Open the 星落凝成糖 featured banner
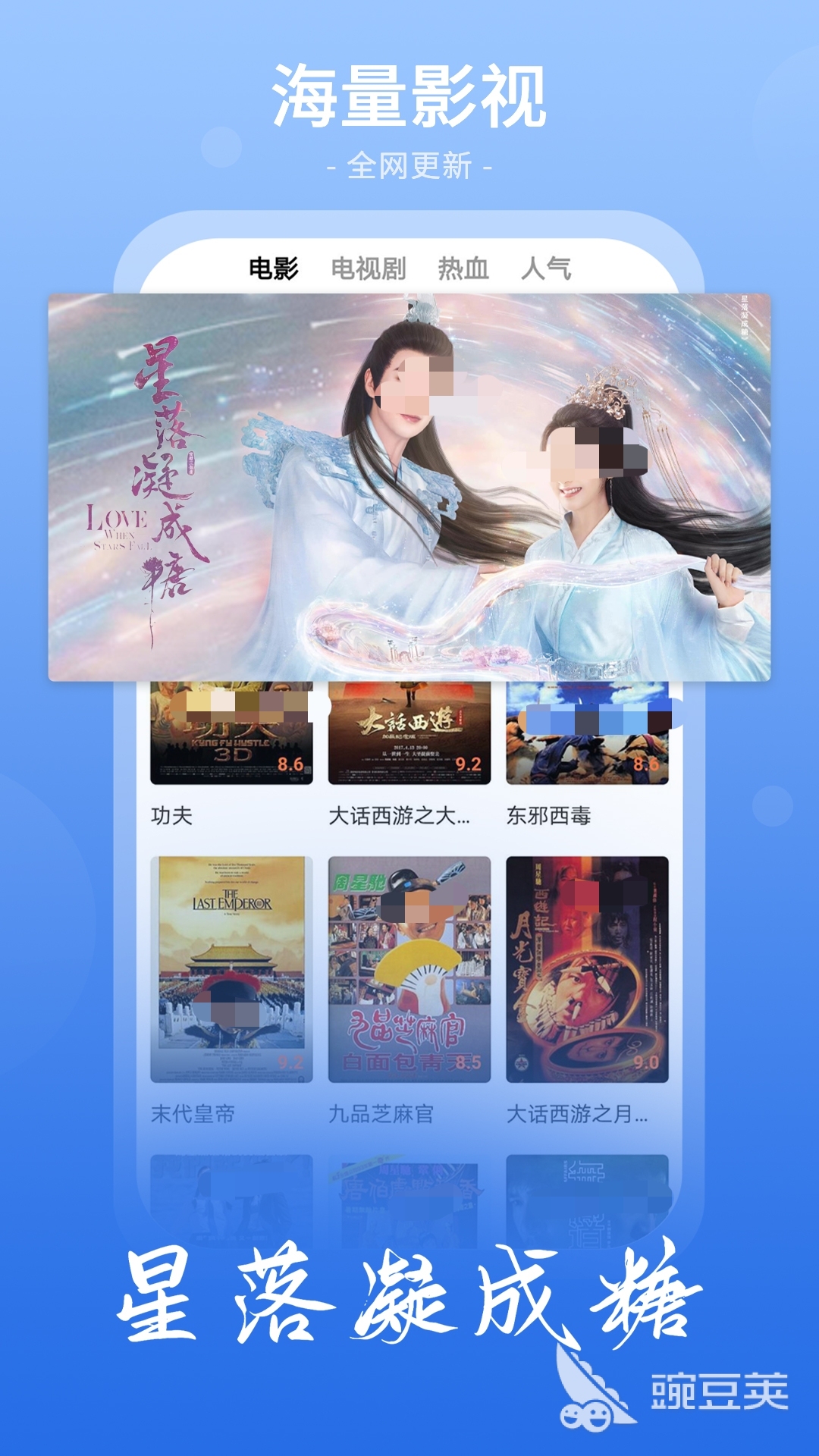The width and height of the screenshot is (819, 1456). pos(409,485)
